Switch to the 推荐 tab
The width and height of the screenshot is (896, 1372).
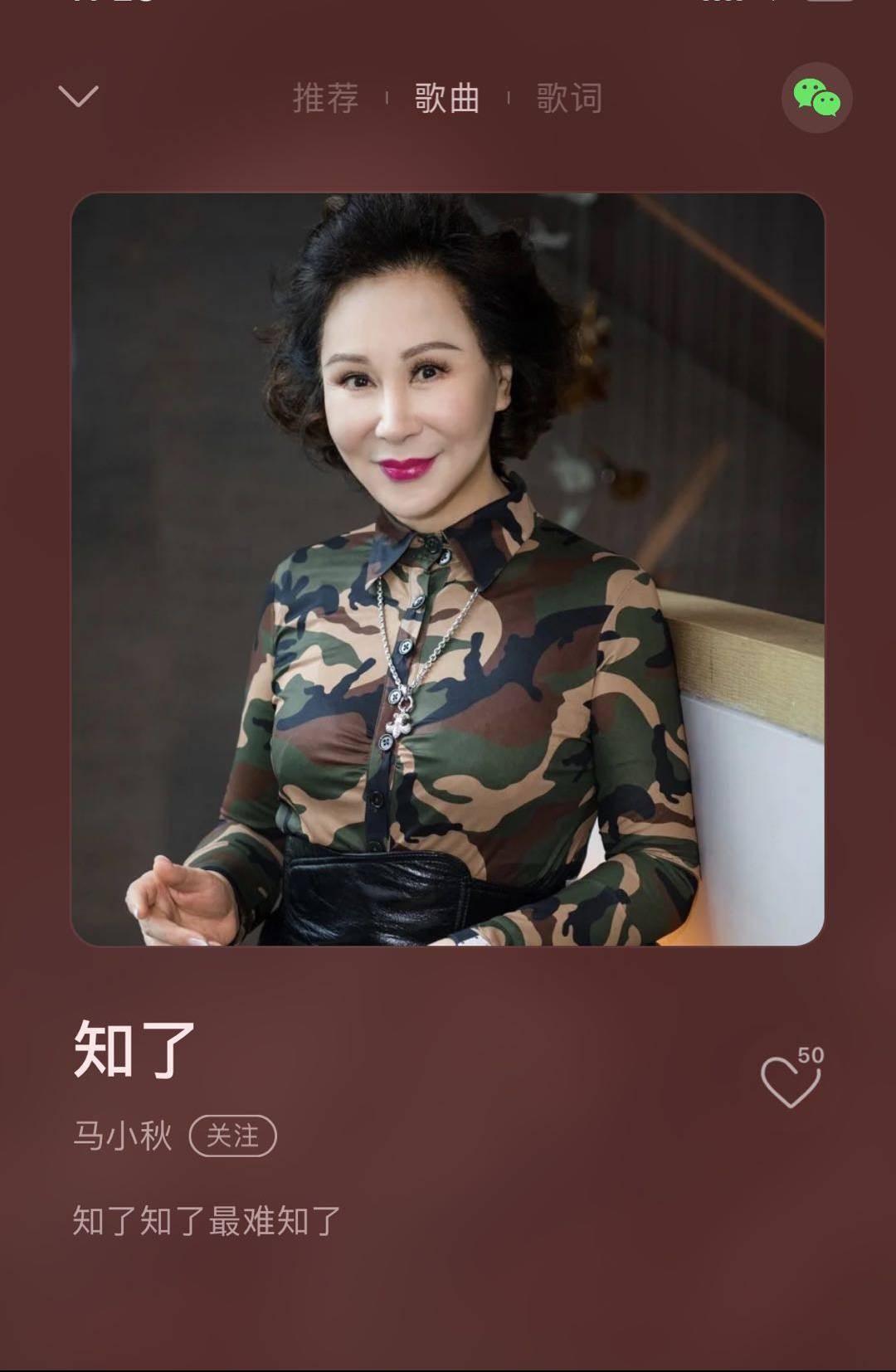[325, 98]
